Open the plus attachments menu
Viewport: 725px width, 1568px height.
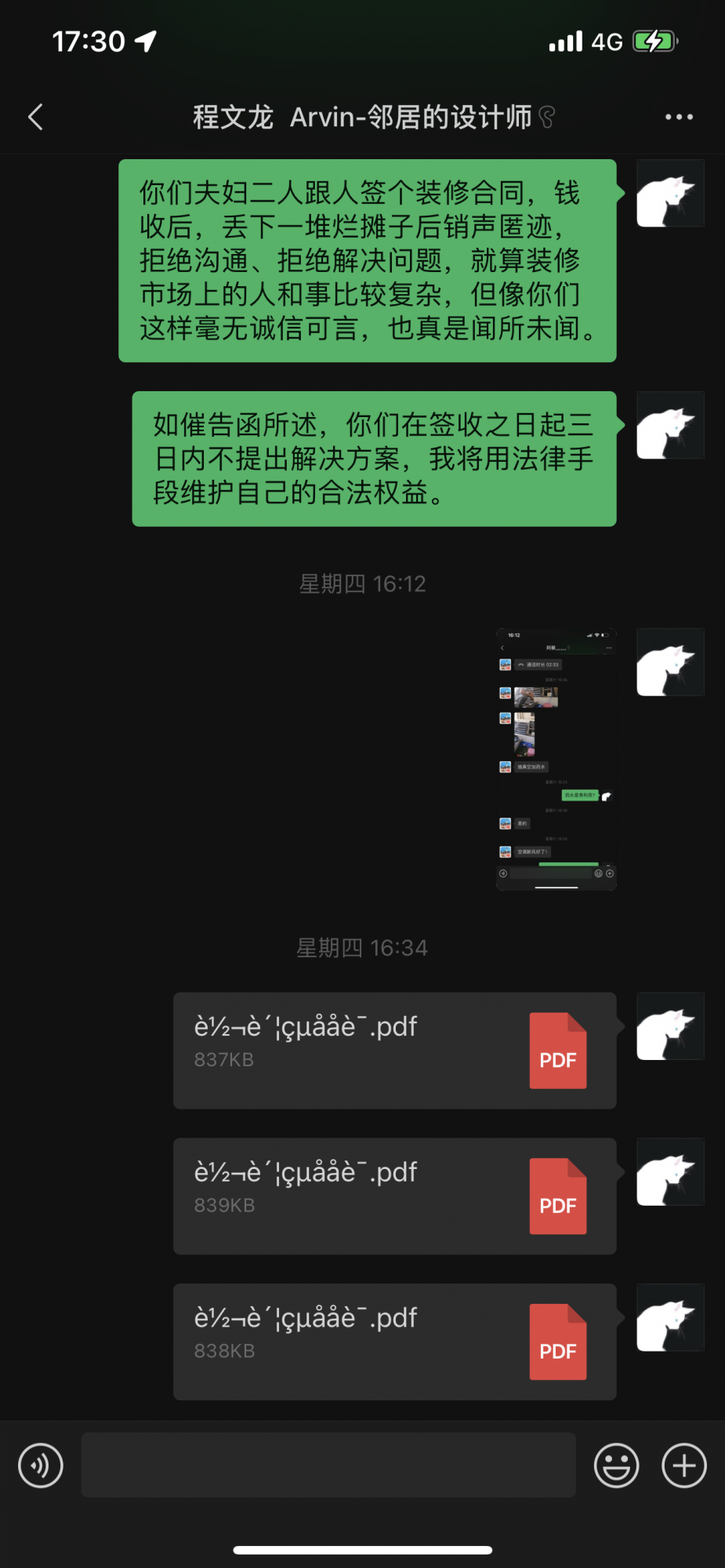pos(683,1465)
